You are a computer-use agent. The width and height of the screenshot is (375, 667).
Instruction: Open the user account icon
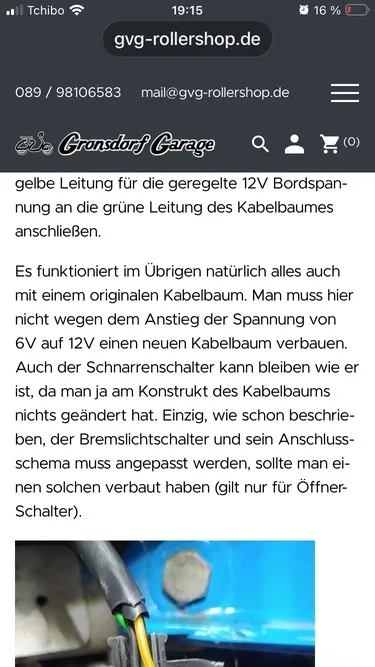pyautogui.click(x=294, y=144)
